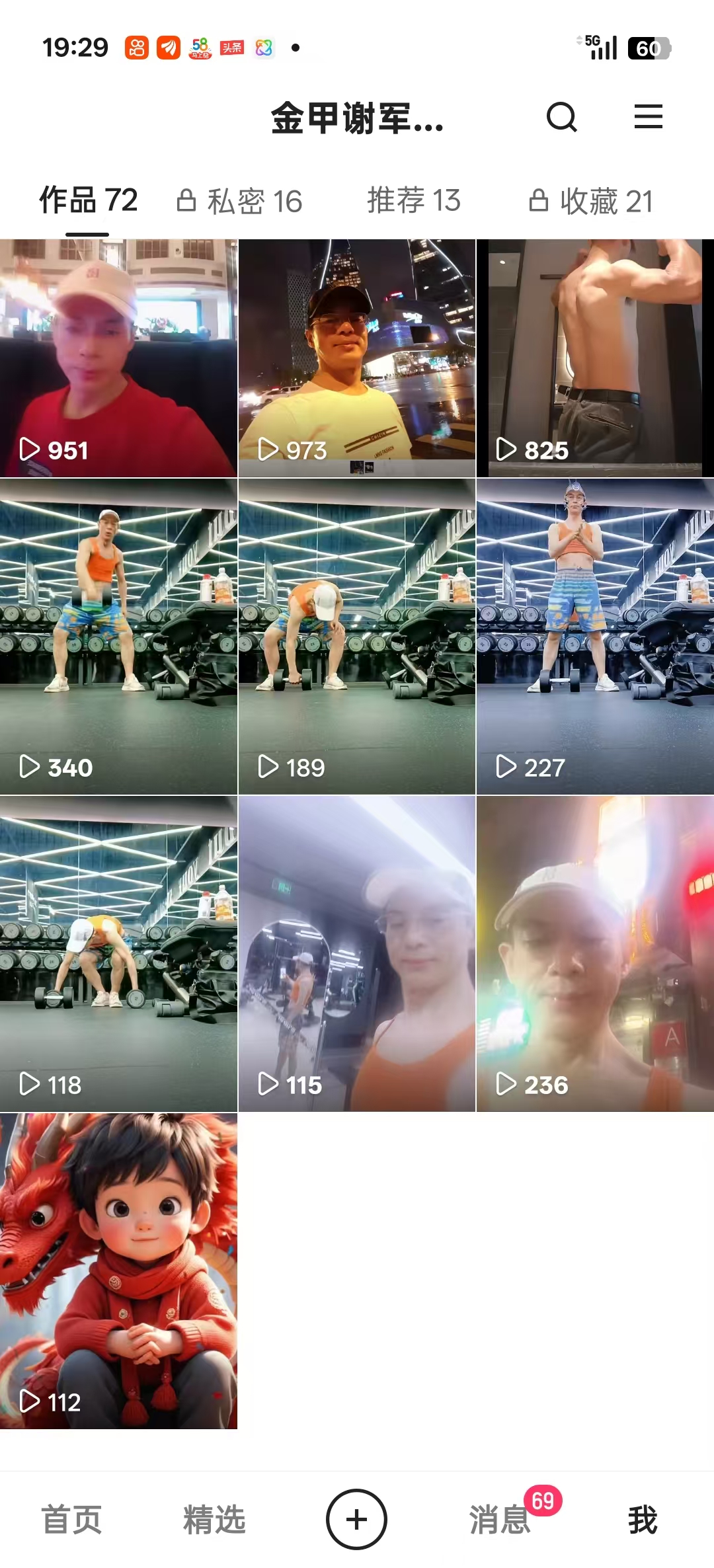This screenshot has width=714, height=1568.
Task: Switch to the 私密 16 tab
Action: click(x=240, y=201)
